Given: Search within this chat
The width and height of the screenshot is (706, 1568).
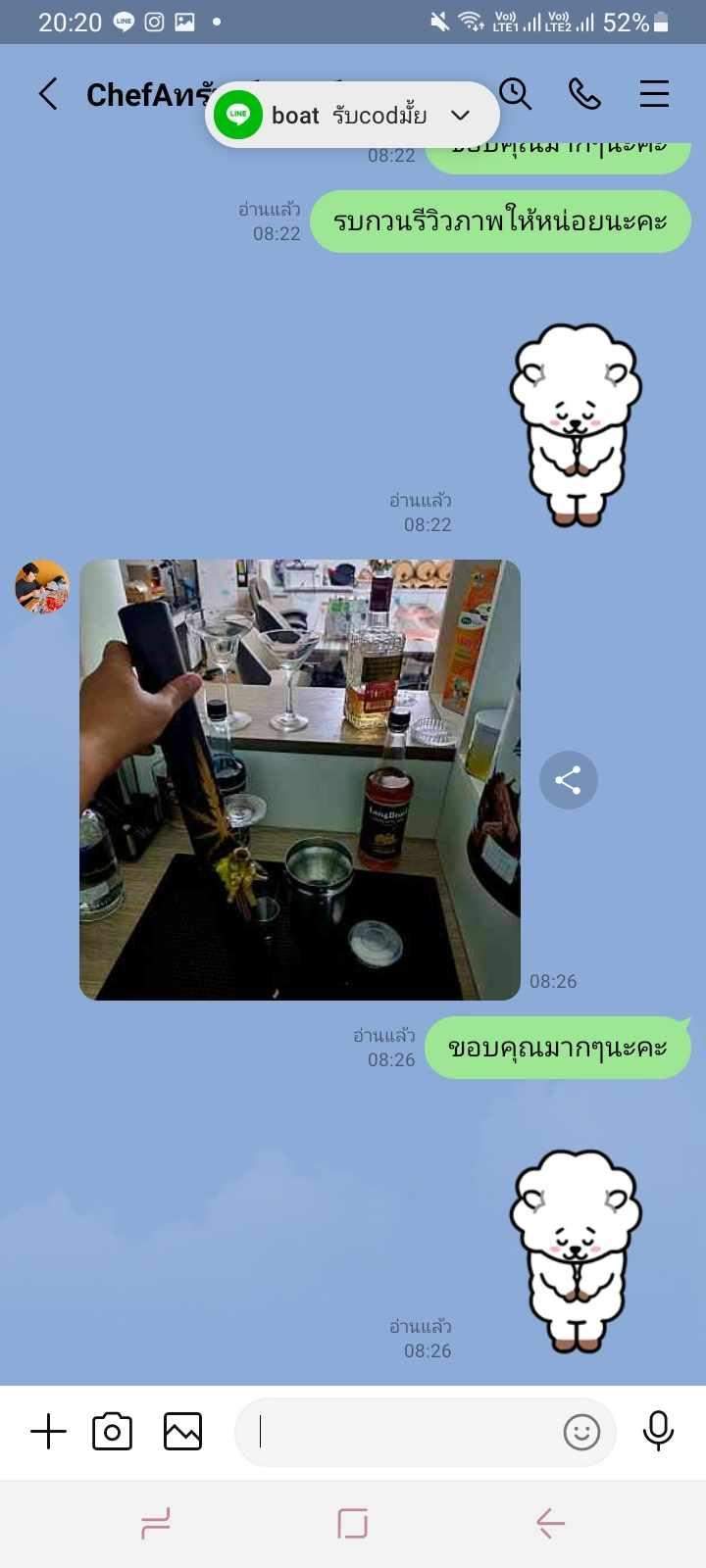Looking at the screenshot, I should [x=516, y=94].
